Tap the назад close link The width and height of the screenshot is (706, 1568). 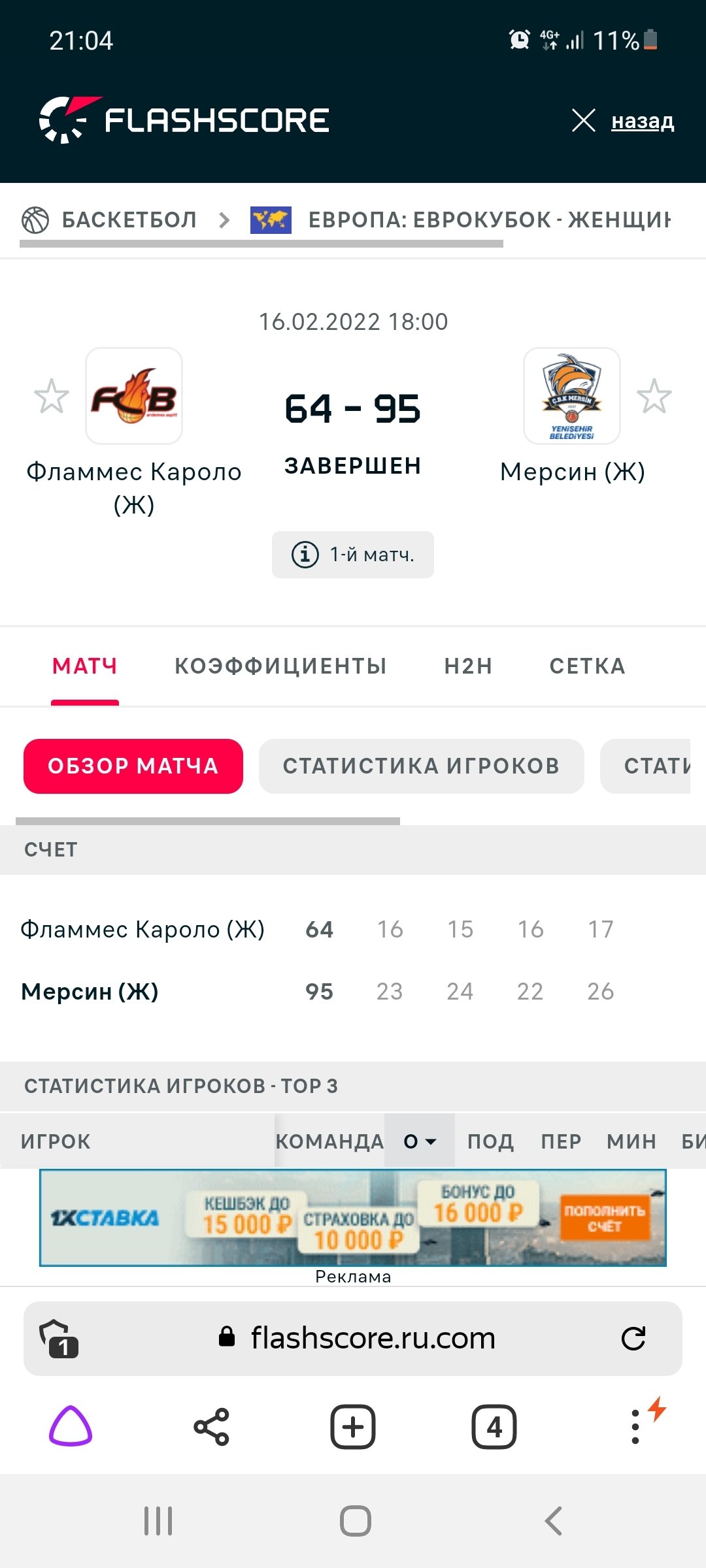[x=641, y=121]
